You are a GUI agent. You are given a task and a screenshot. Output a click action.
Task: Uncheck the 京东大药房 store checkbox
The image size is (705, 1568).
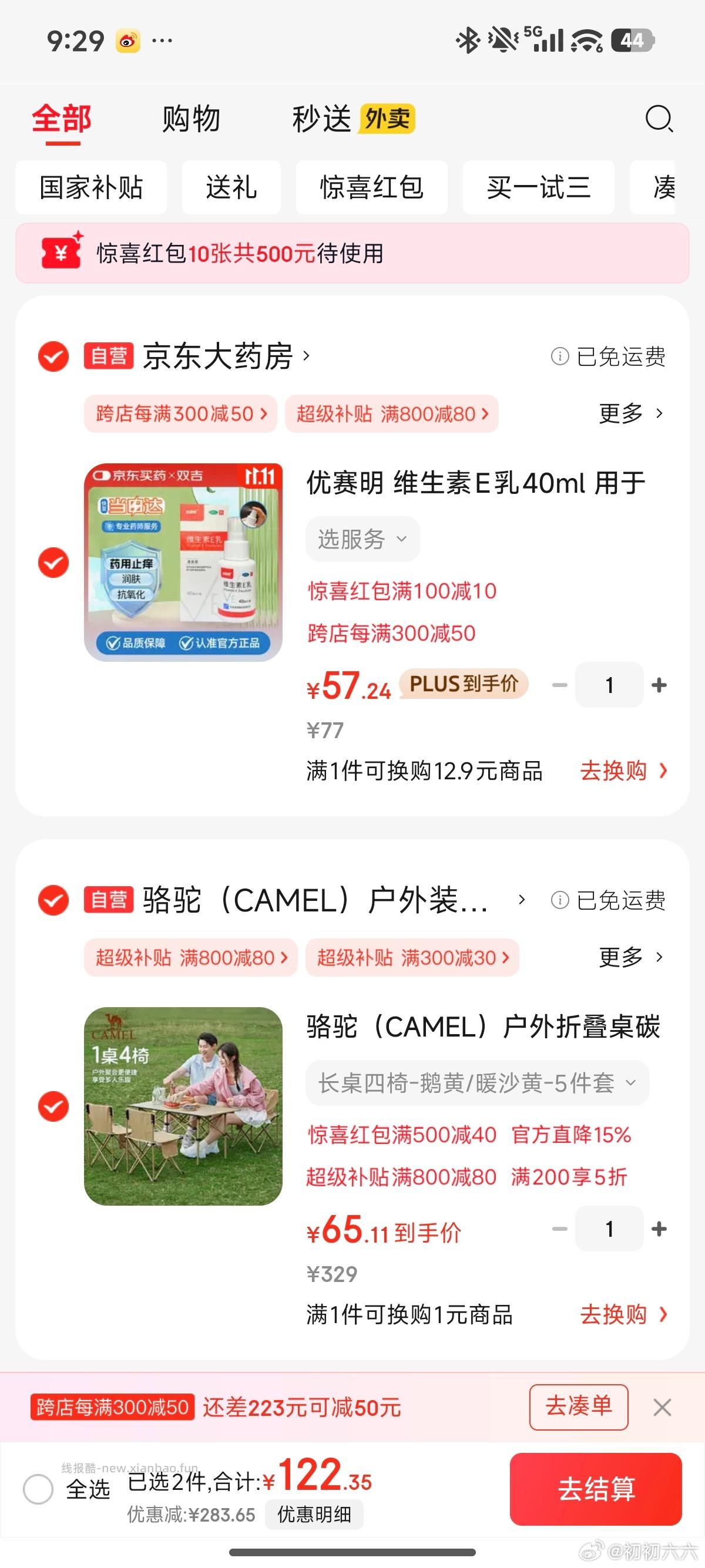click(52, 357)
